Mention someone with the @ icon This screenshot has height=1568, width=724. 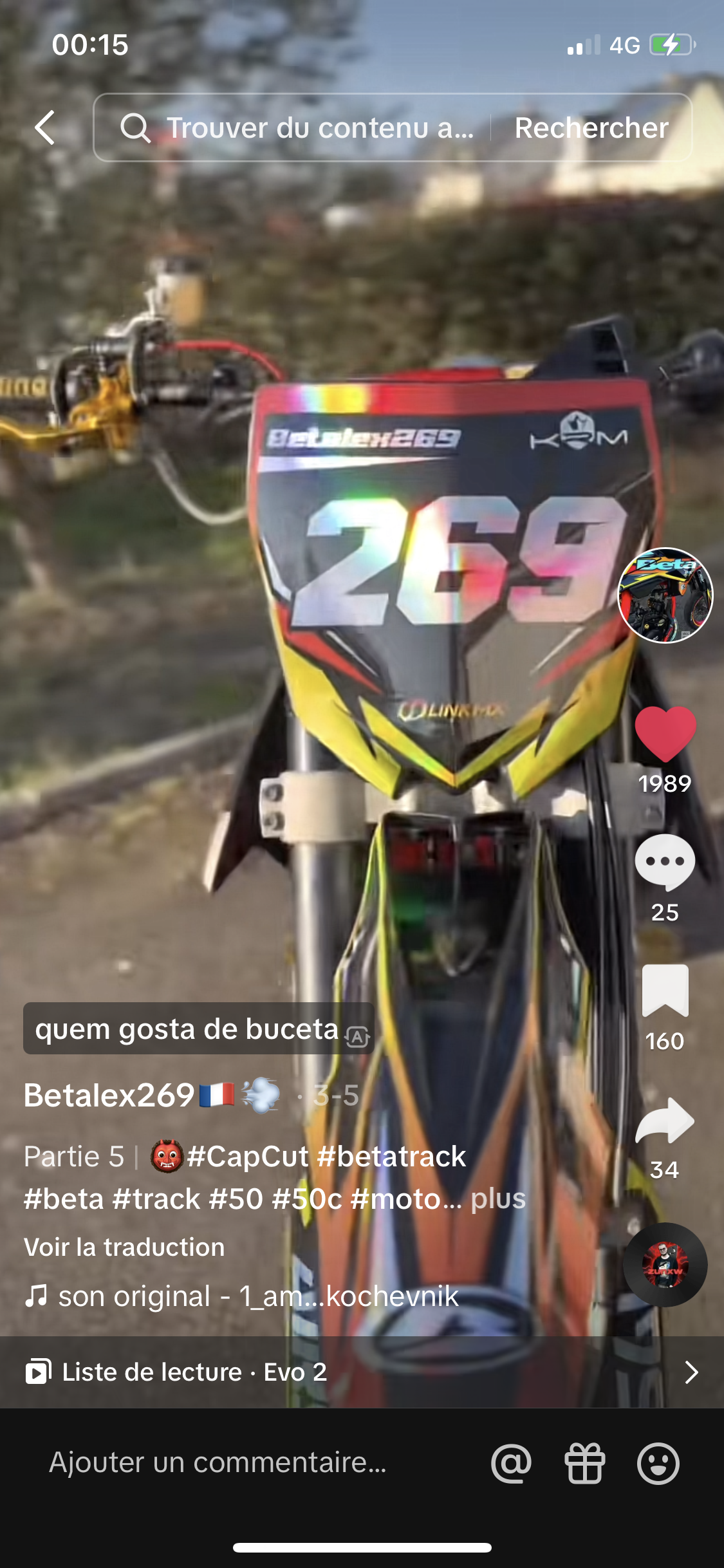[x=511, y=1463]
